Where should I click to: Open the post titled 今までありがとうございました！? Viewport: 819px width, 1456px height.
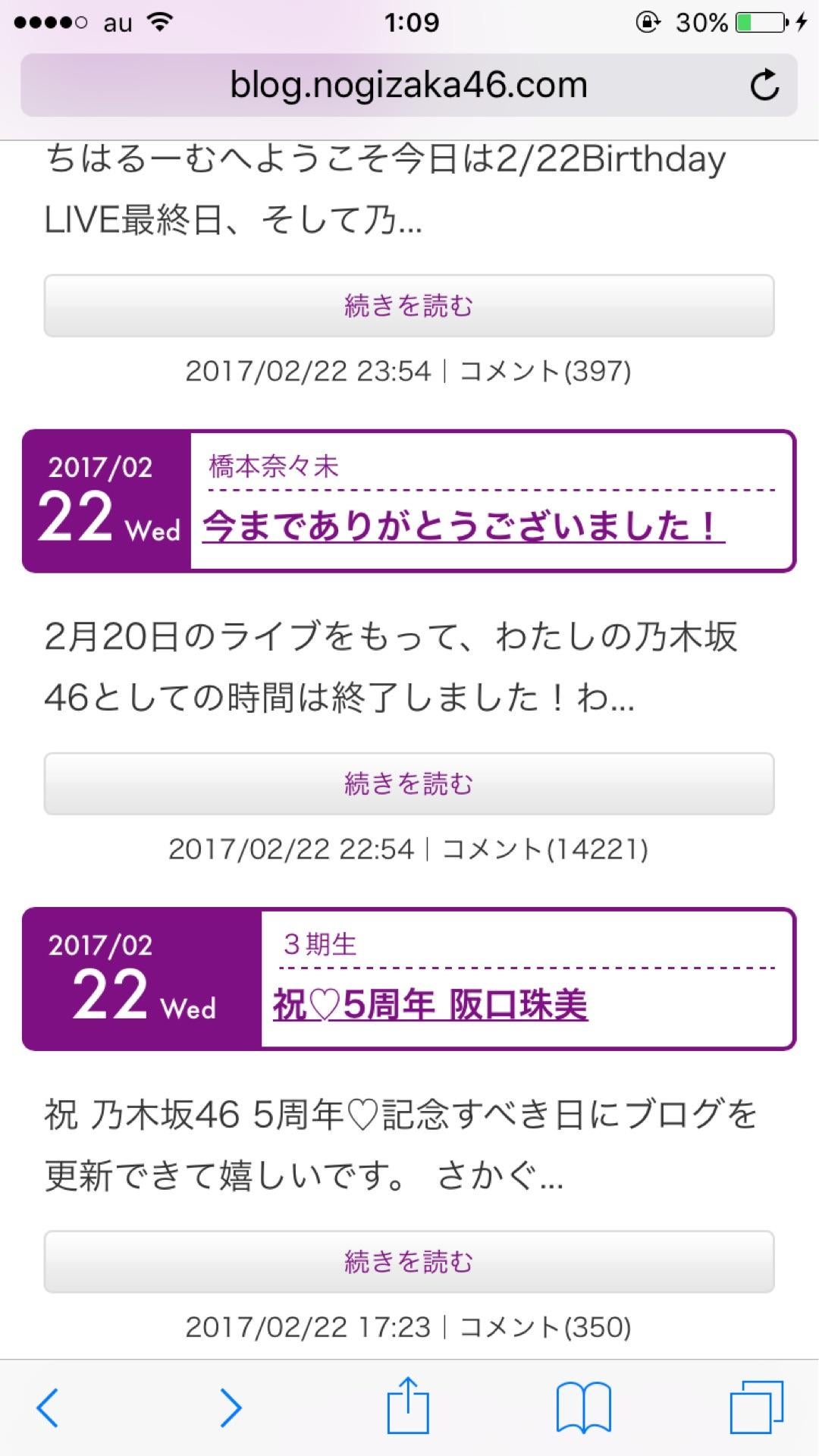[x=463, y=526]
